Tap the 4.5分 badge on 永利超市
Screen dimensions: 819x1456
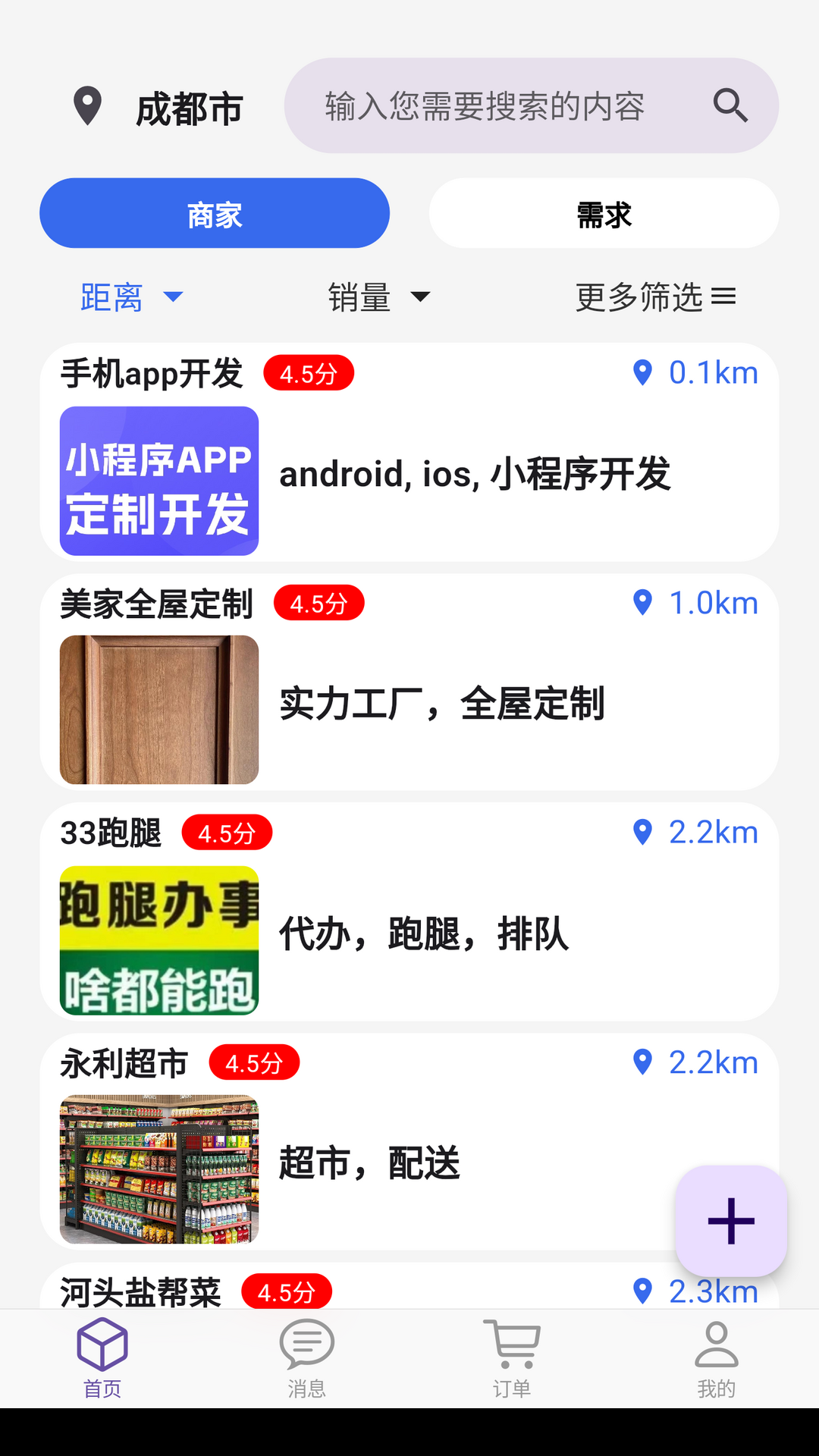click(255, 1063)
